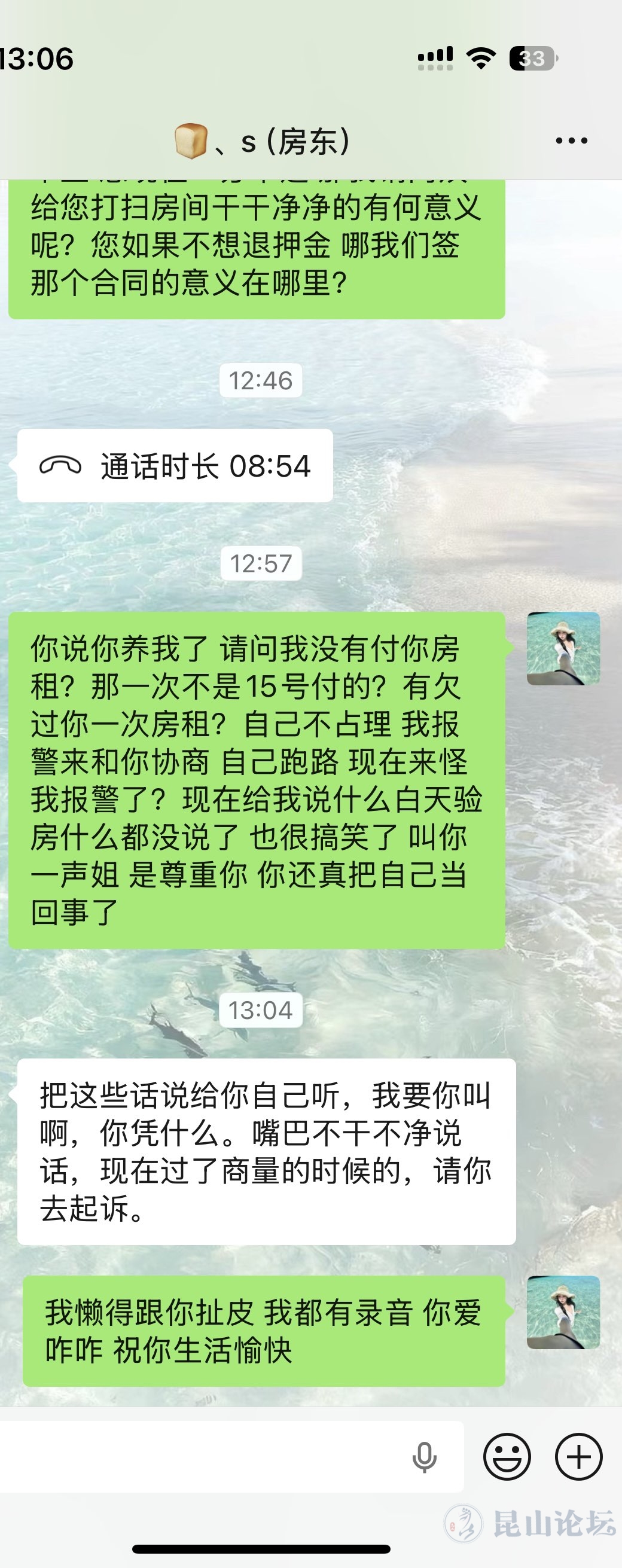Open the plus attachments menu

pos(578,1457)
